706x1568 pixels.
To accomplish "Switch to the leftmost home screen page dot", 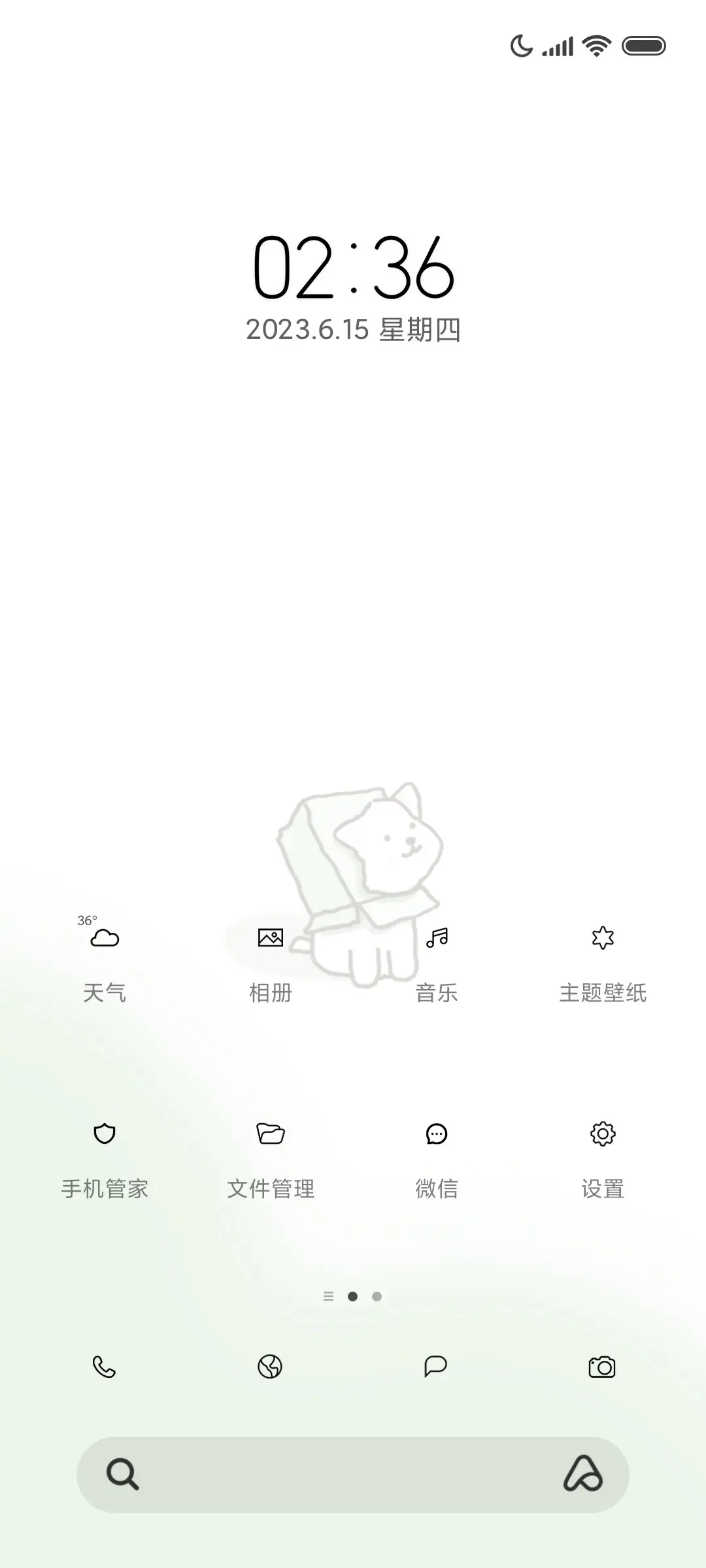I will pyautogui.click(x=329, y=1297).
